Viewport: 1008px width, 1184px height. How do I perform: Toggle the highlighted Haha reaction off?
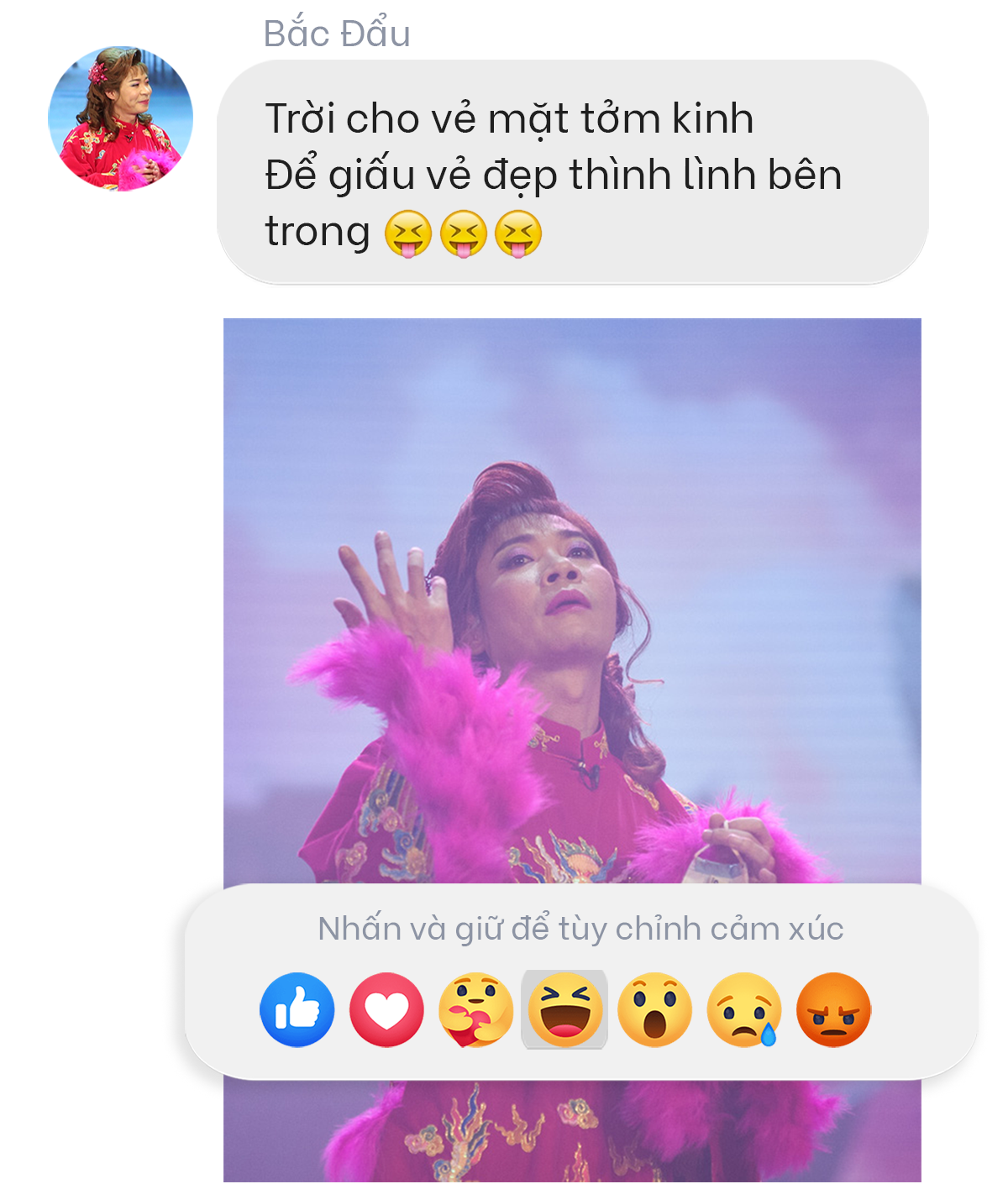[x=563, y=1013]
